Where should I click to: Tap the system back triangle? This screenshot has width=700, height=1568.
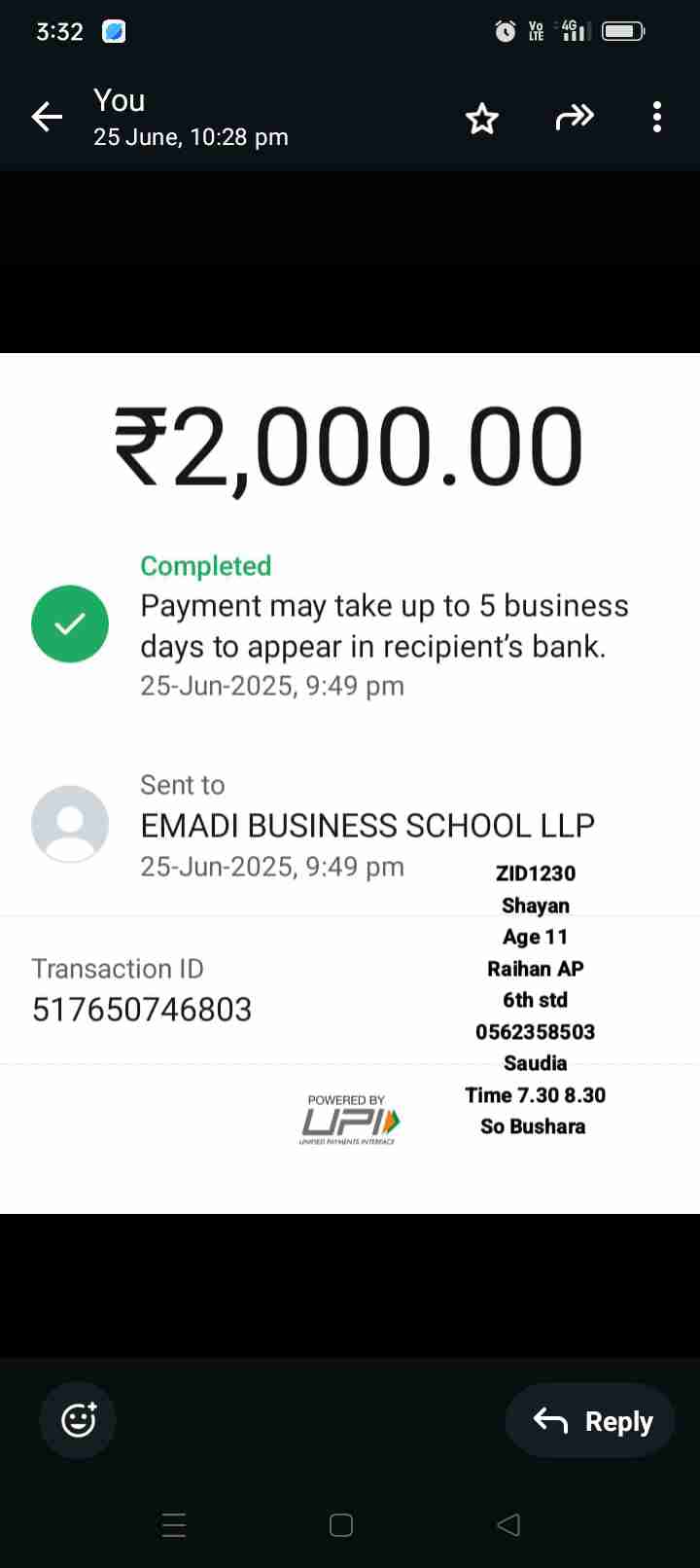click(508, 1525)
